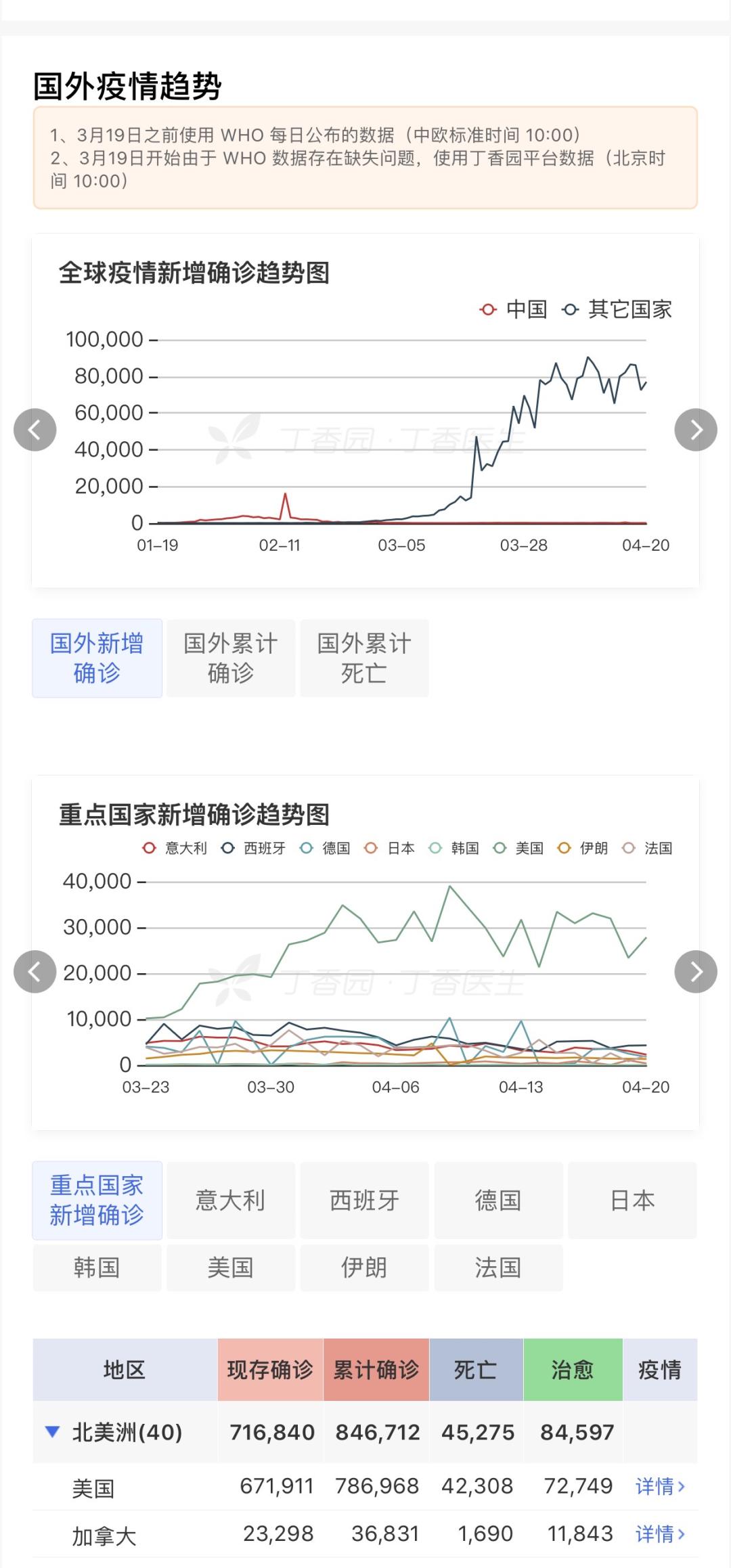Select the 国外累计死亡 tab
Image resolution: width=731 pixels, height=1568 pixels.
(364, 658)
